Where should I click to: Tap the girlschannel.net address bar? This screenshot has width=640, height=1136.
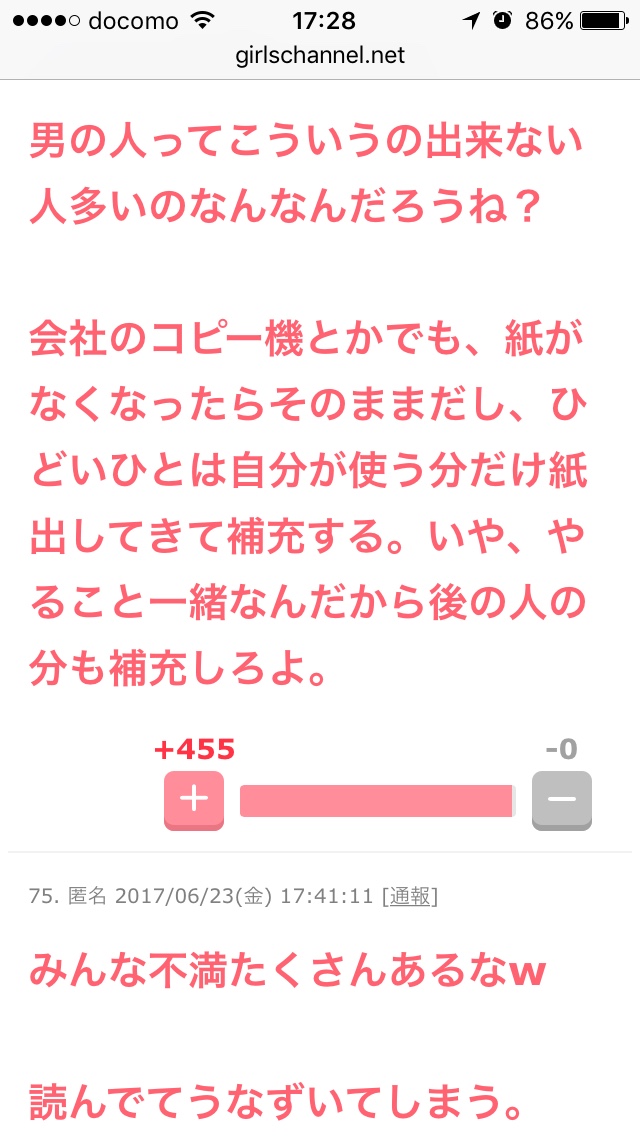point(320,55)
